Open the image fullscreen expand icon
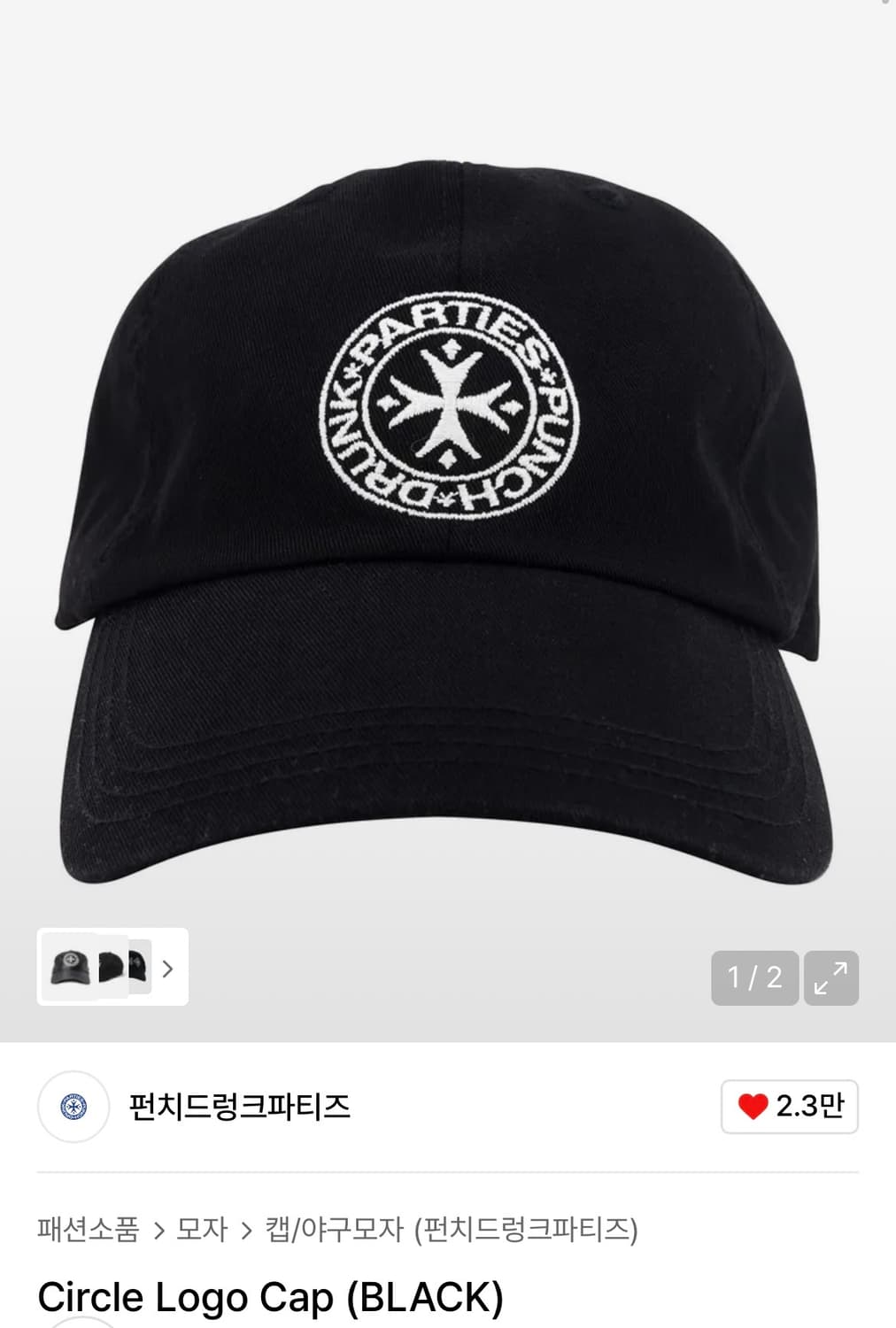The image size is (896, 1328). click(x=830, y=978)
